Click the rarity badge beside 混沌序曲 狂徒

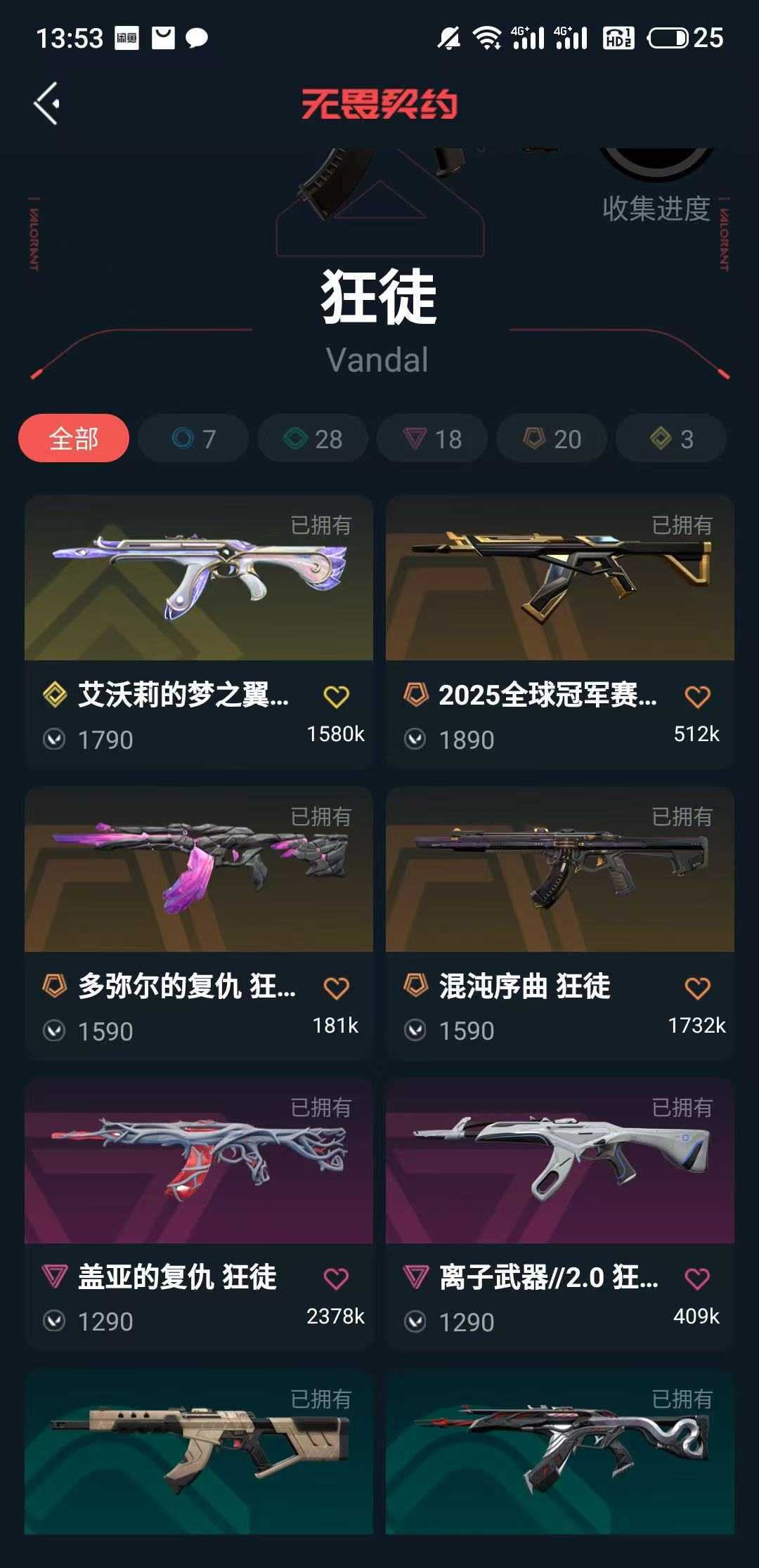[x=415, y=987]
